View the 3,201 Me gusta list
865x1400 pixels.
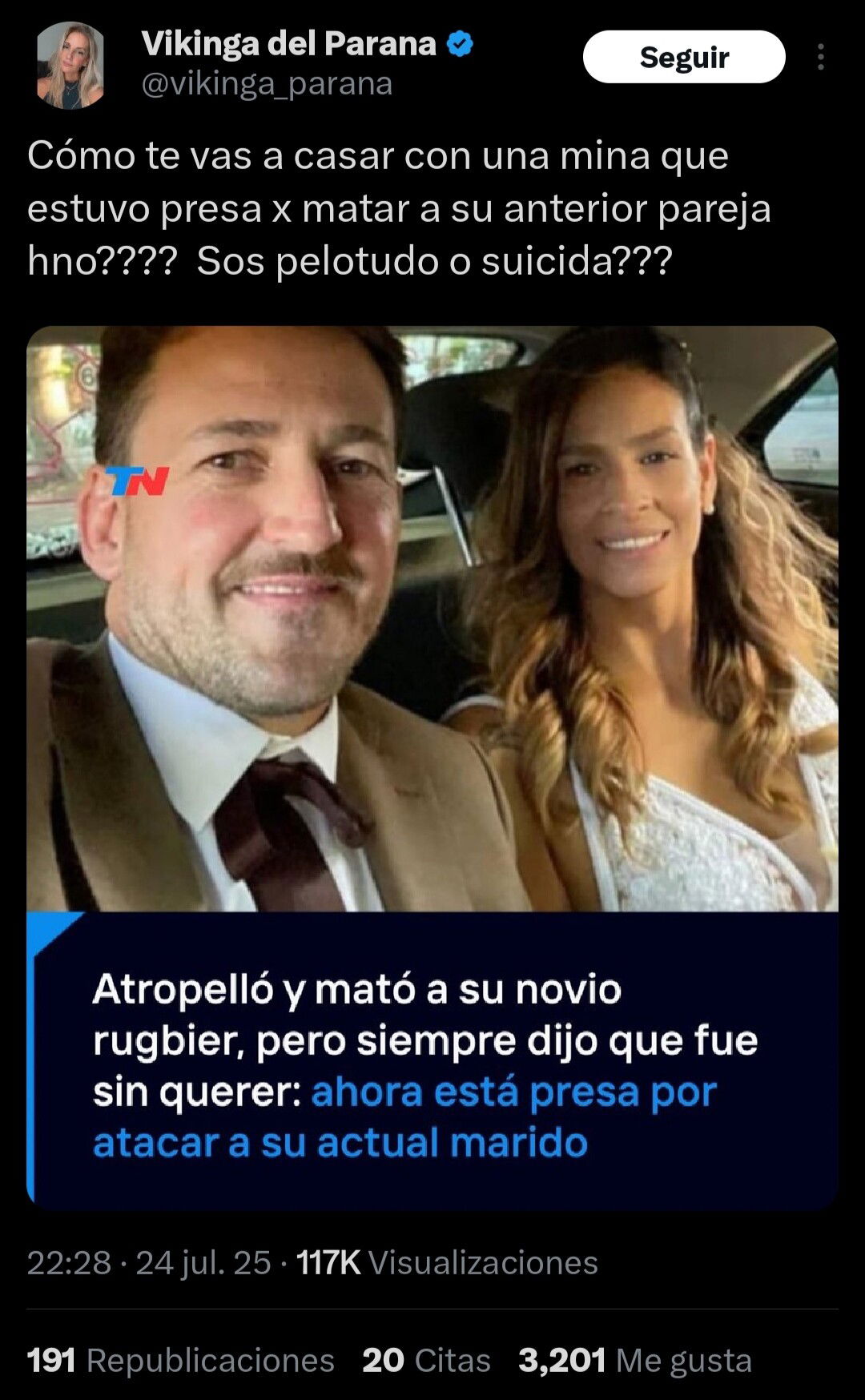click(635, 1360)
